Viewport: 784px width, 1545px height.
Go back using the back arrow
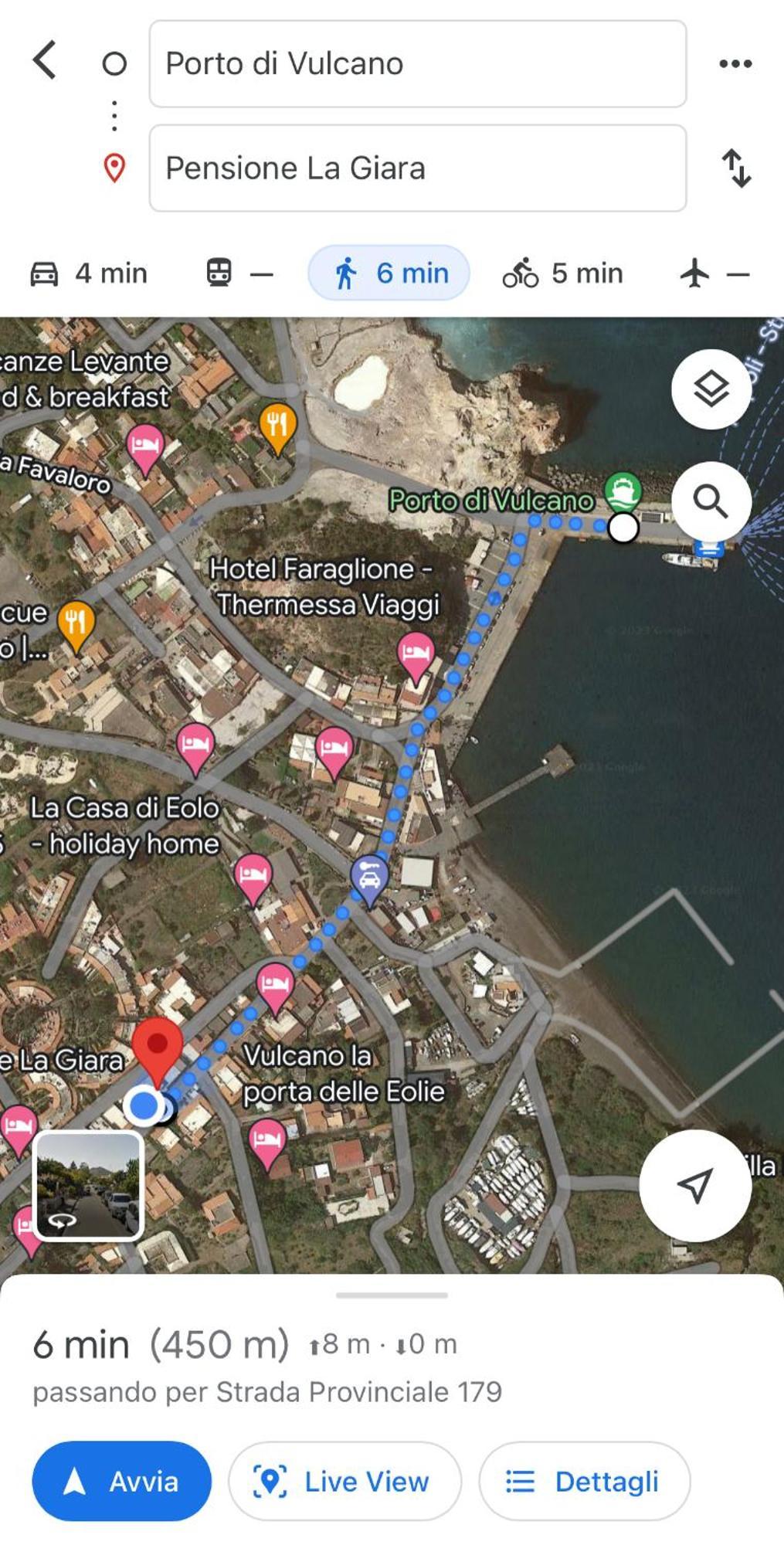[x=45, y=61]
